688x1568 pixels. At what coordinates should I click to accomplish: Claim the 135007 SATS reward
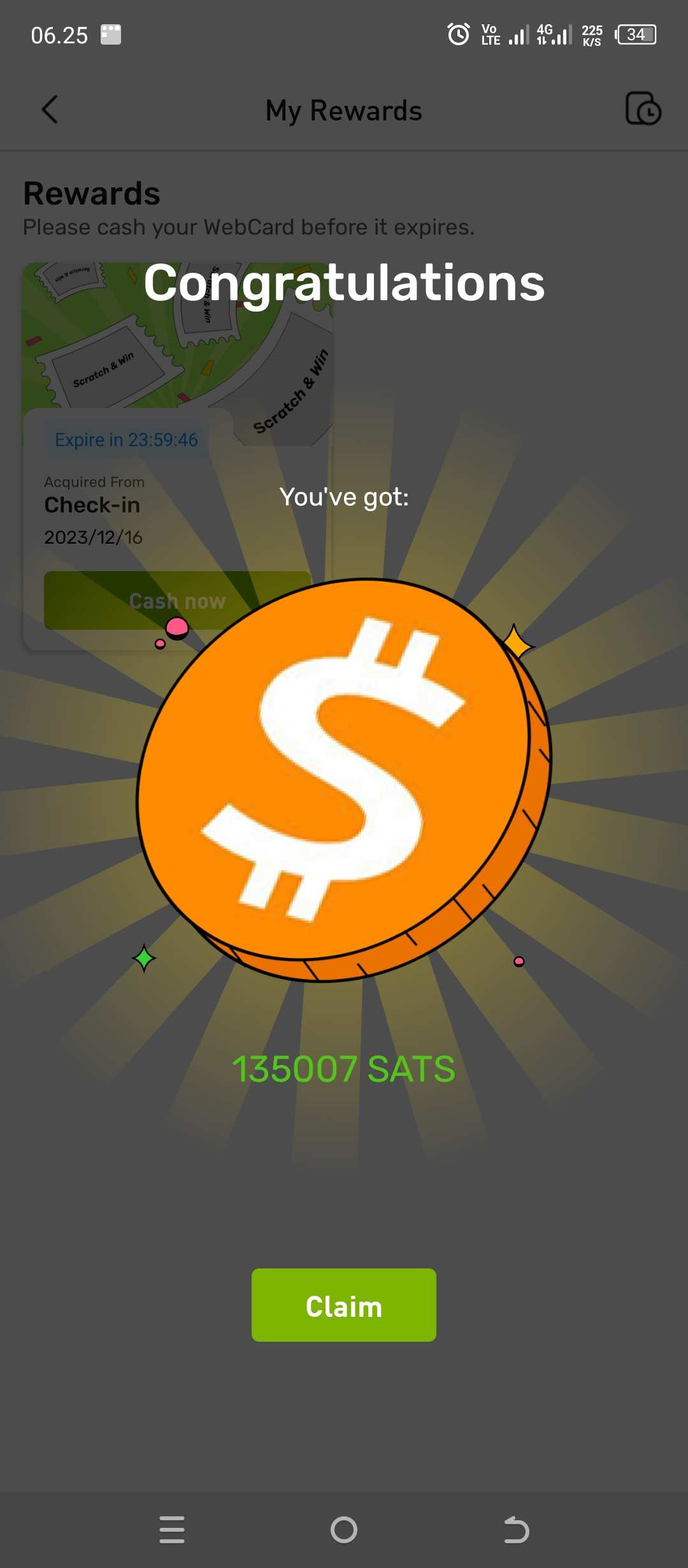[x=343, y=1305]
